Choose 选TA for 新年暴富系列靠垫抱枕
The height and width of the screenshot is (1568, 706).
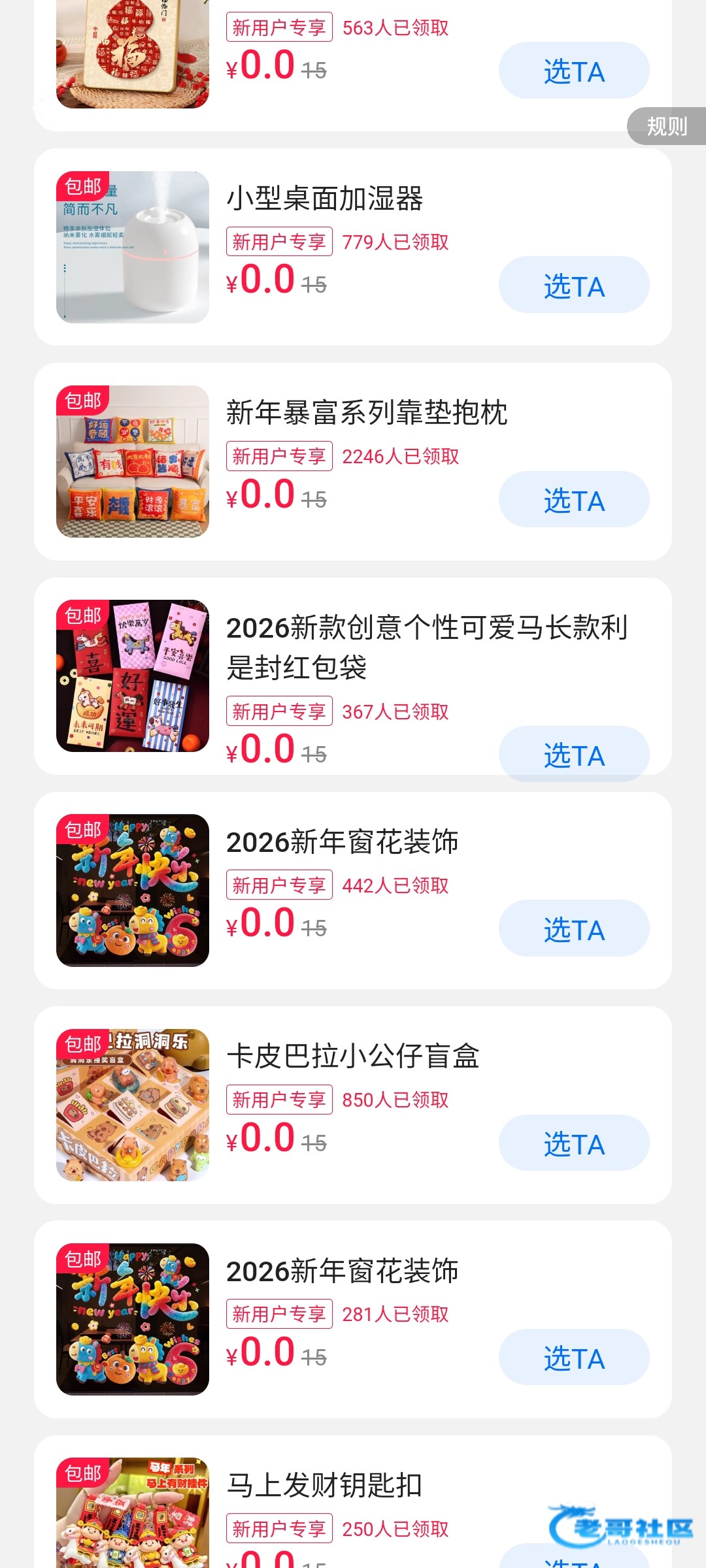[x=574, y=500]
